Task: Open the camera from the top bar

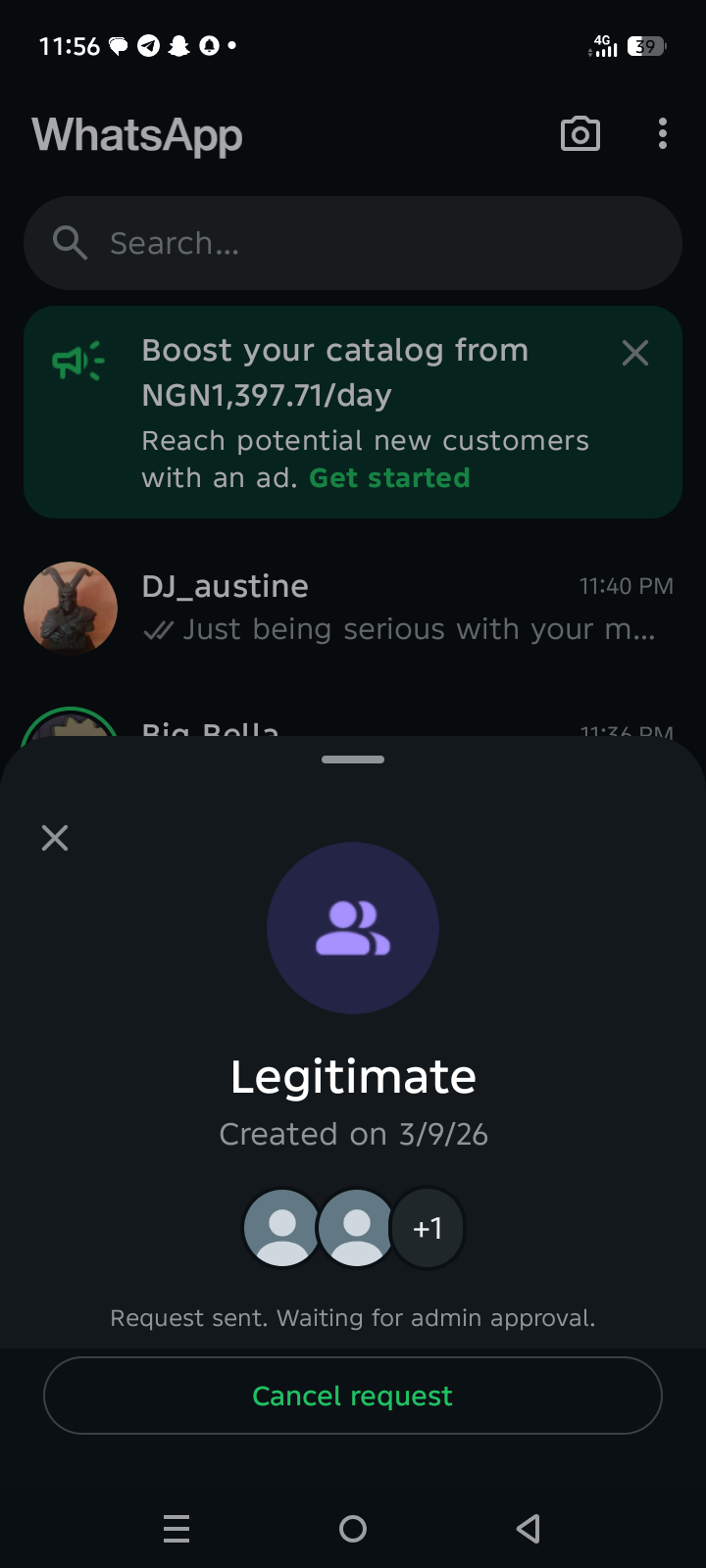Action: click(x=580, y=134)
